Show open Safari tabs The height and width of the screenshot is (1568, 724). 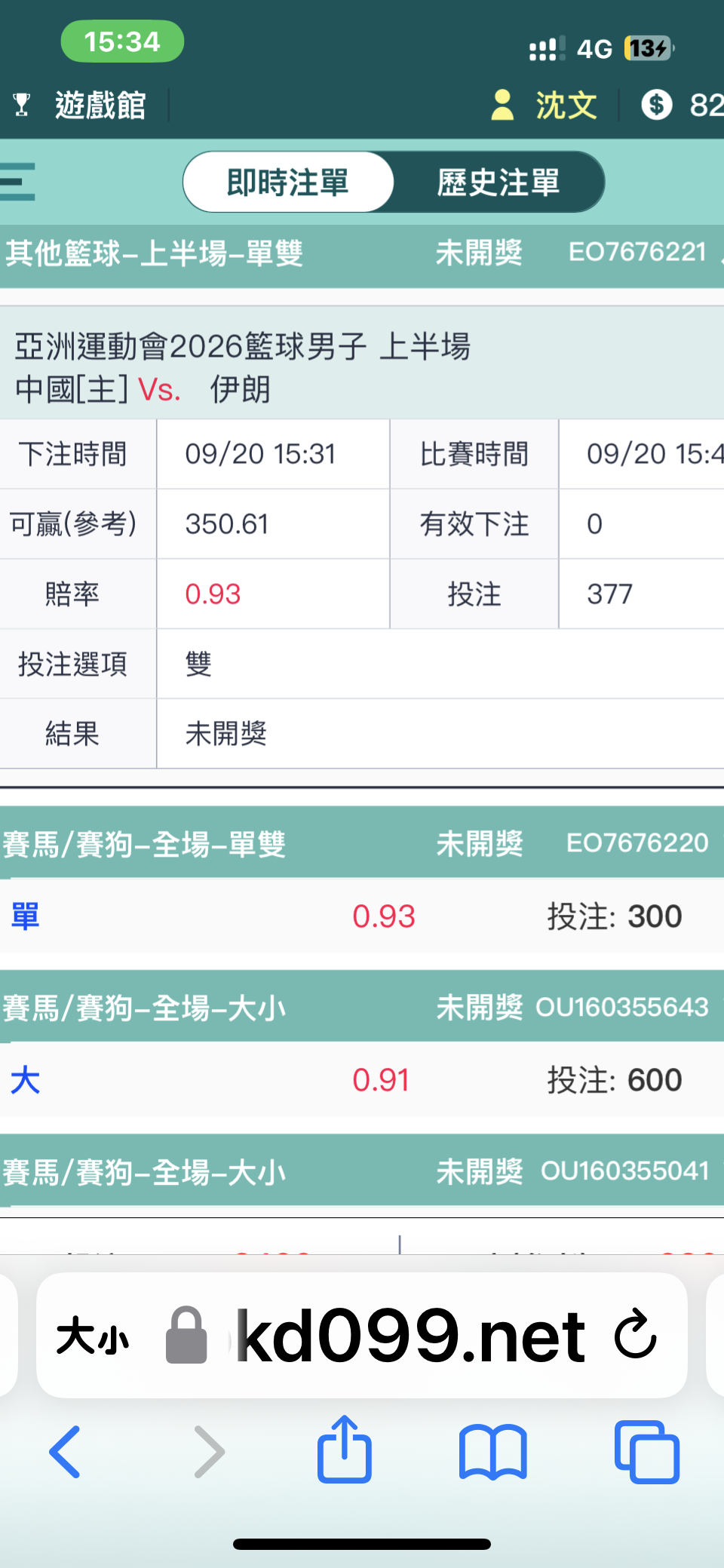(647, 1452)
